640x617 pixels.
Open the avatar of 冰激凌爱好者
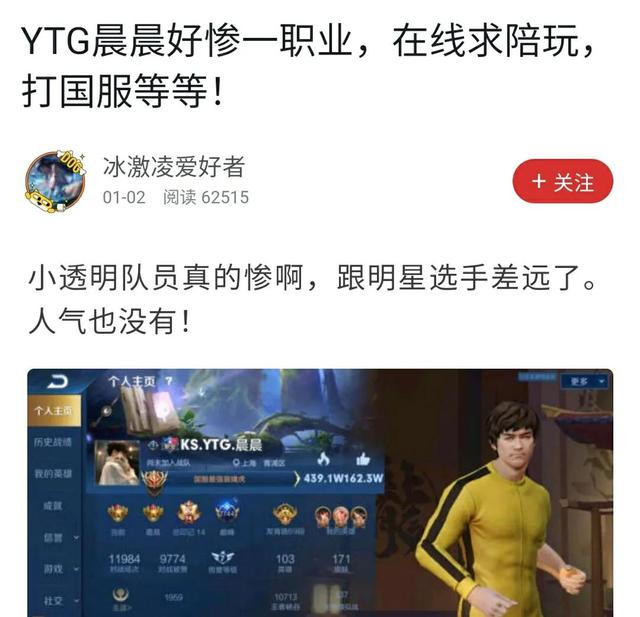(55, 181)
